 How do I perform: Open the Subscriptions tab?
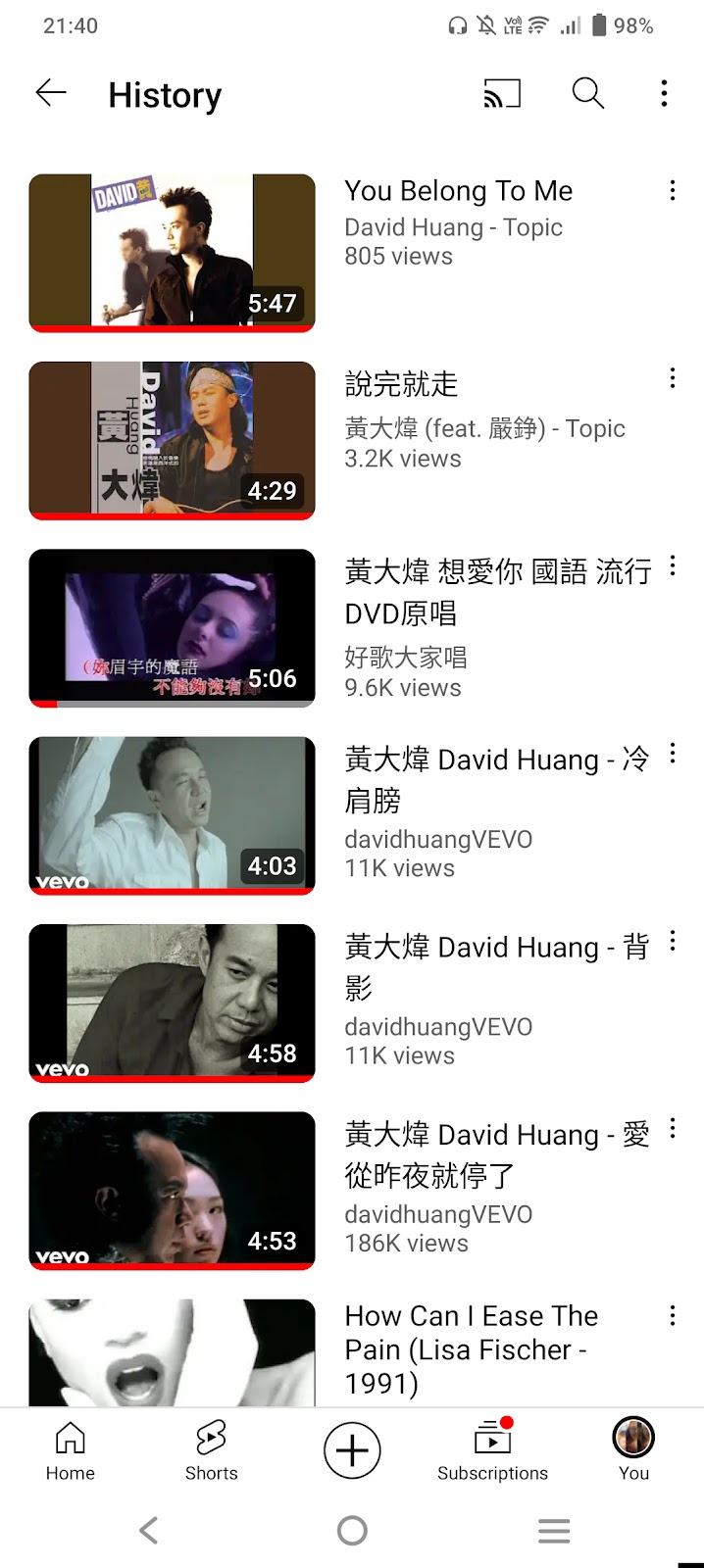492,1450
